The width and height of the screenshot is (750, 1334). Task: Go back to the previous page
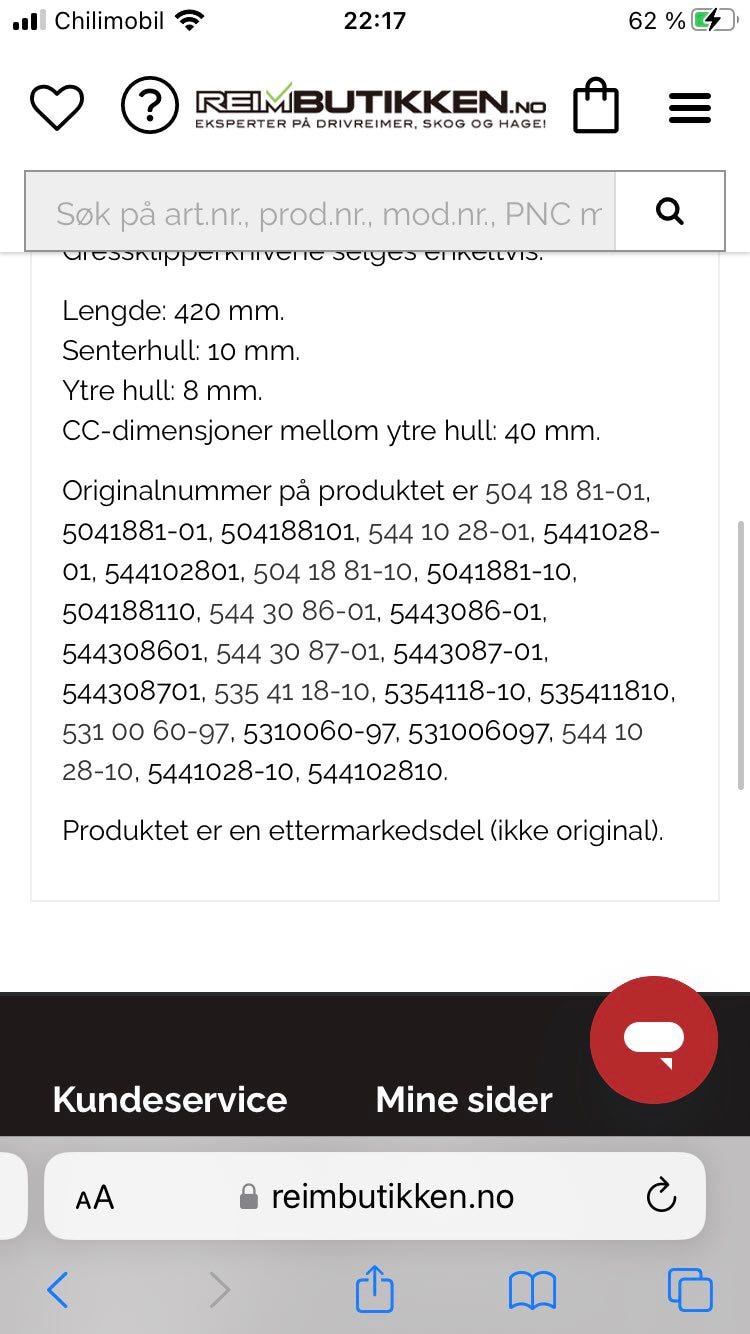tap(58, 1290)
